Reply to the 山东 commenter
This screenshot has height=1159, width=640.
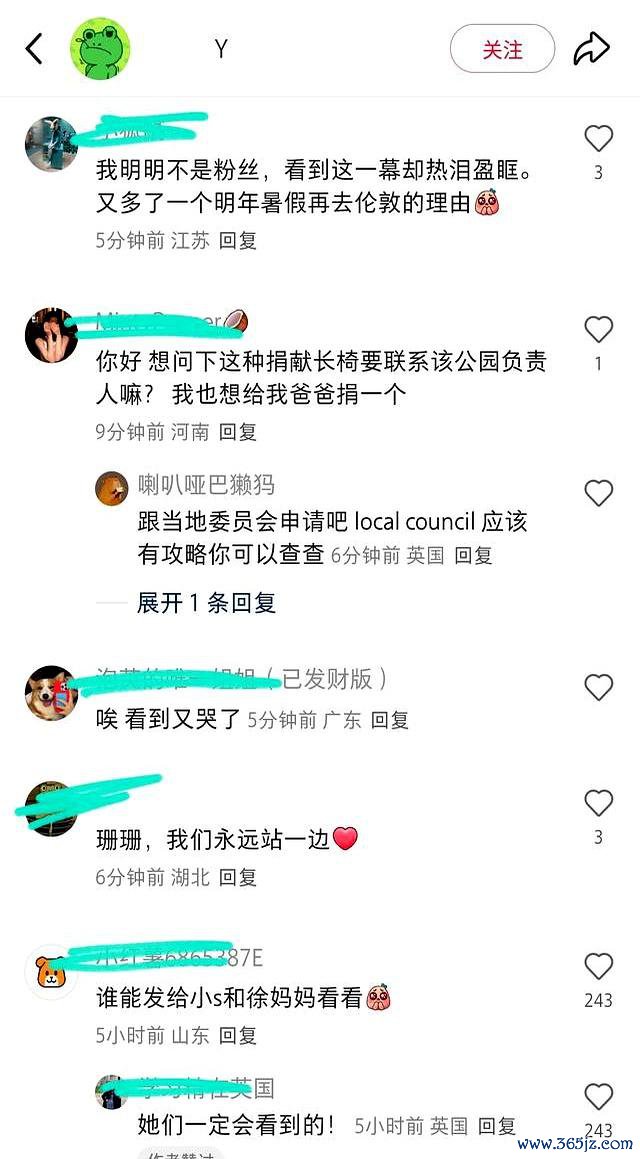point(238,1035)
